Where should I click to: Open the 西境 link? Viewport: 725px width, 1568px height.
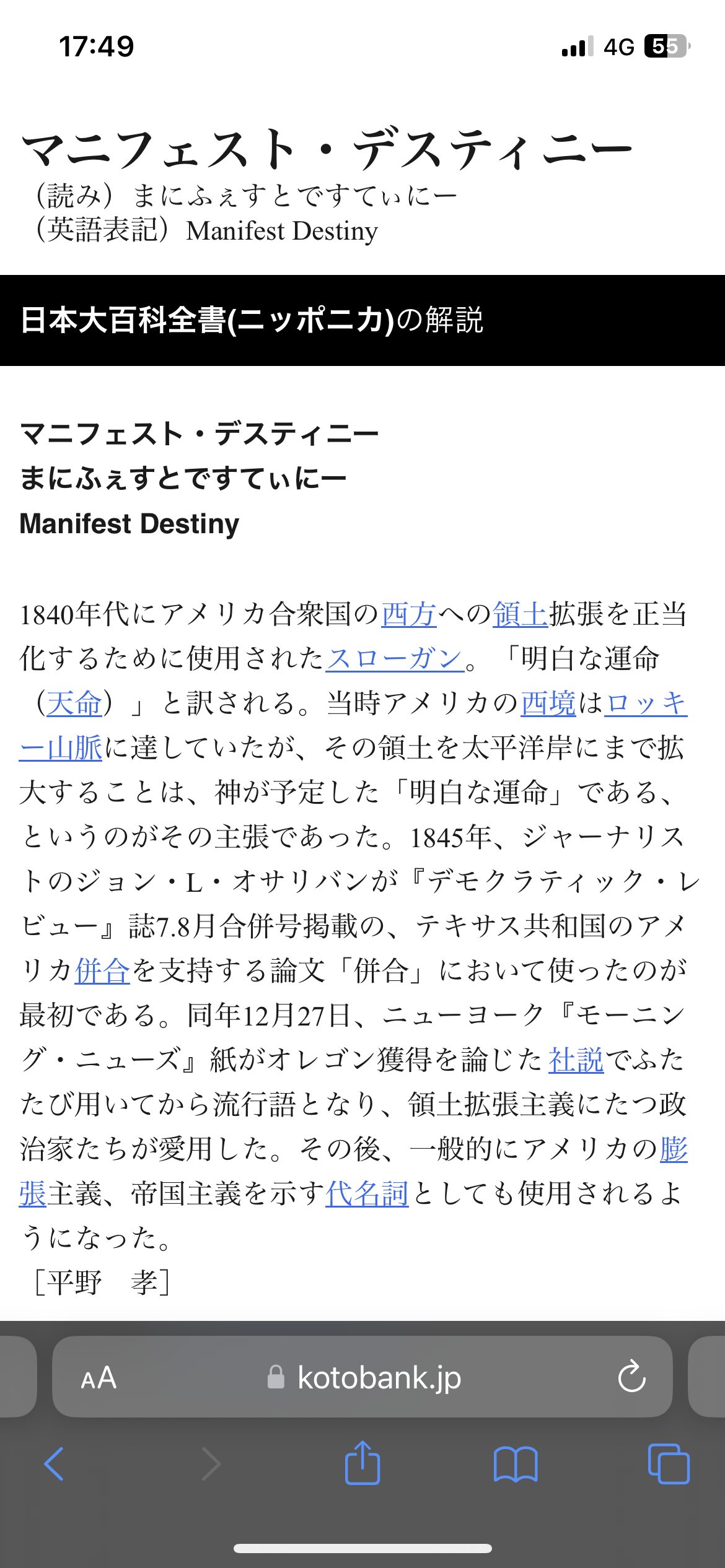point(548,703)
